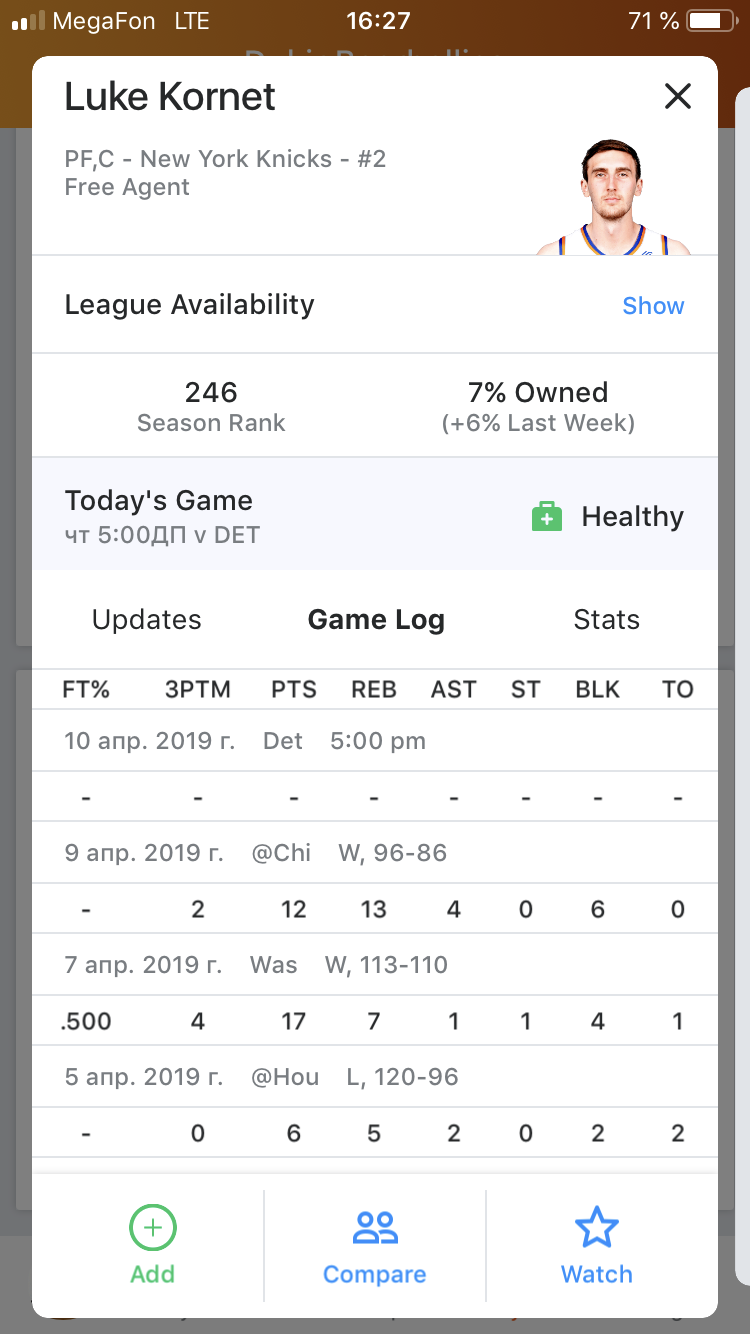This screenshot has height=1334, width=750.
Task: Switch to the Updates tab
Action: click(x=147, y=620)
